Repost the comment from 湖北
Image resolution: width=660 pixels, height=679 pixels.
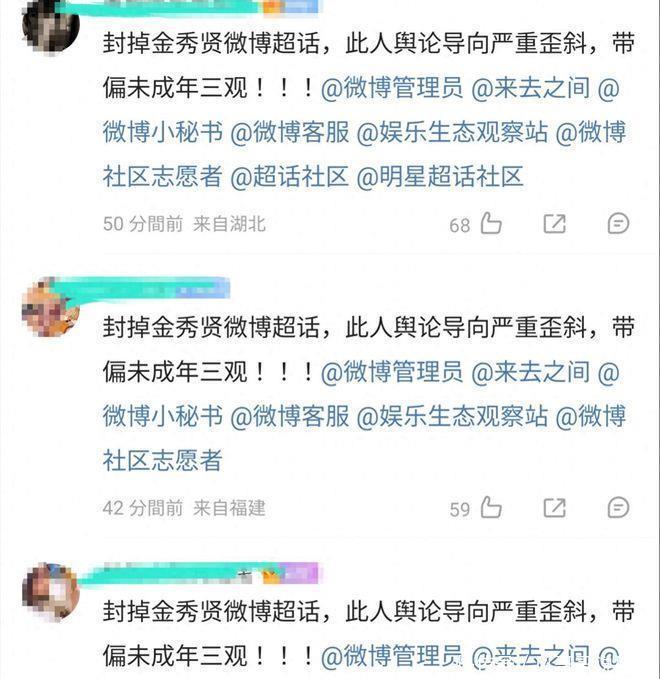click(554, 223)
